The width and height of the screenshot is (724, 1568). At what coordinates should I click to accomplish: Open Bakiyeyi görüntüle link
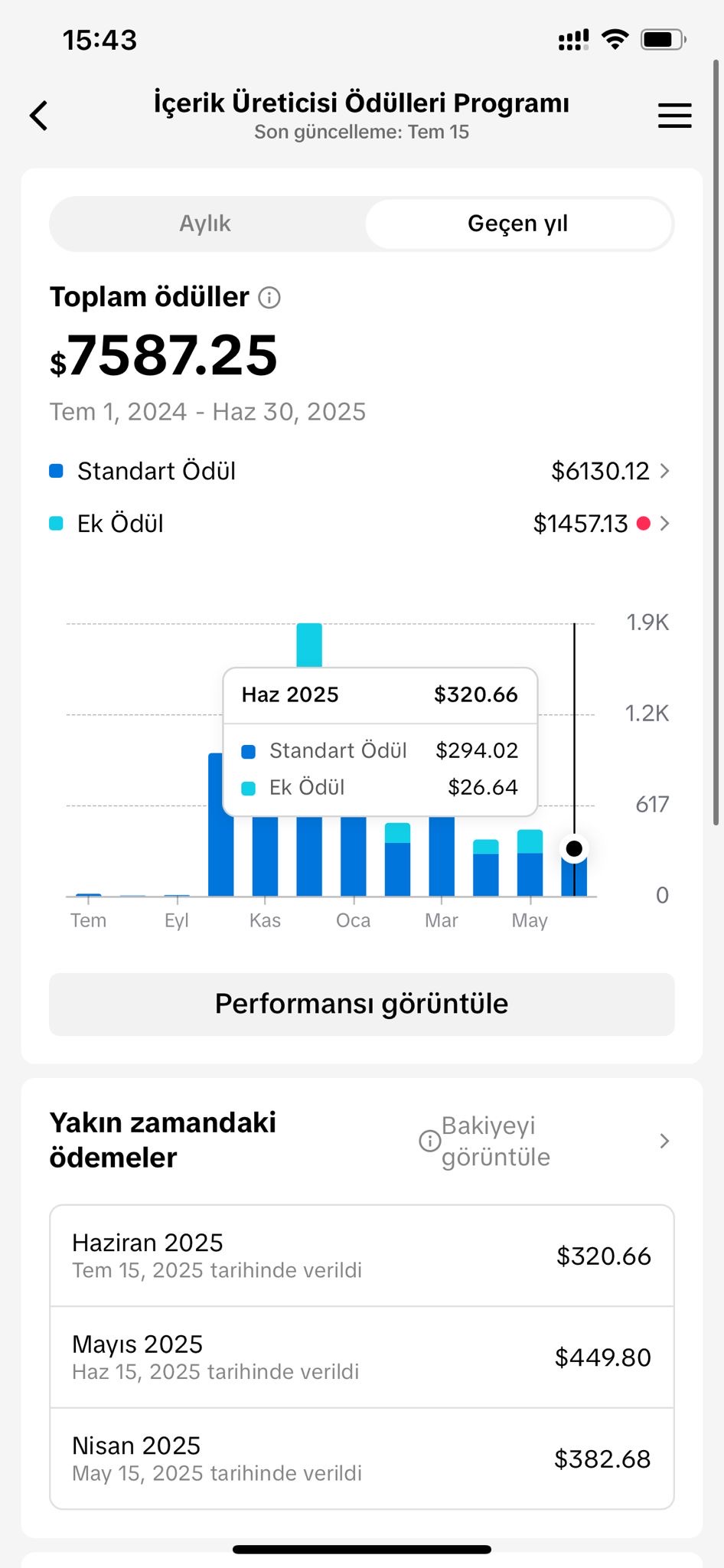click(545, 1141)
